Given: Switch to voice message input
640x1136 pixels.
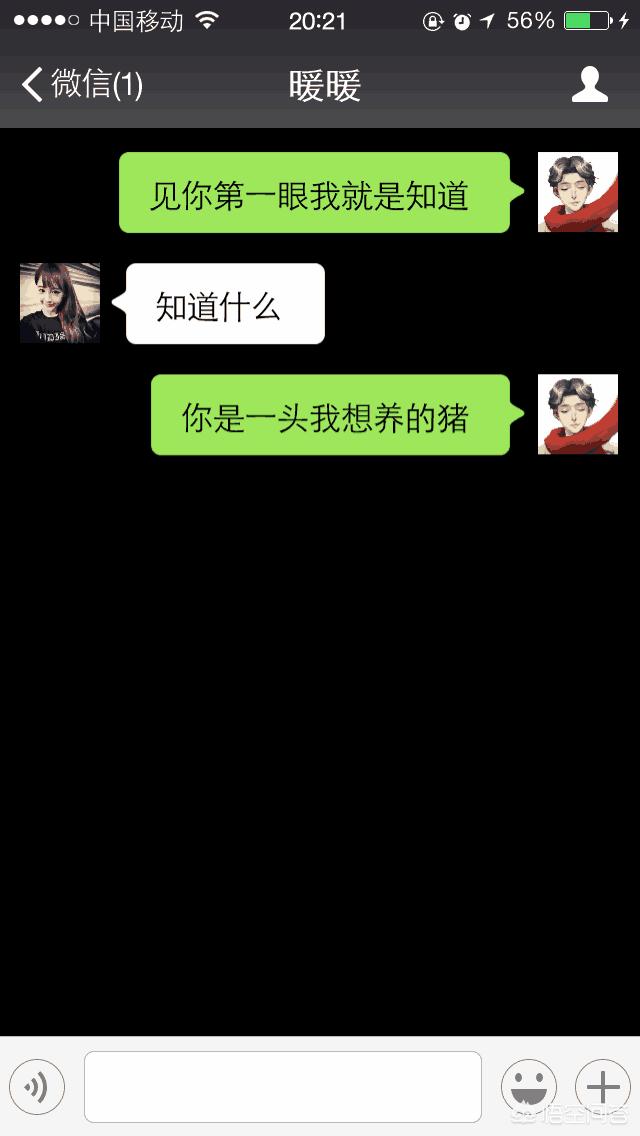Looking at the screenshot, I should tap(37, 1087).
